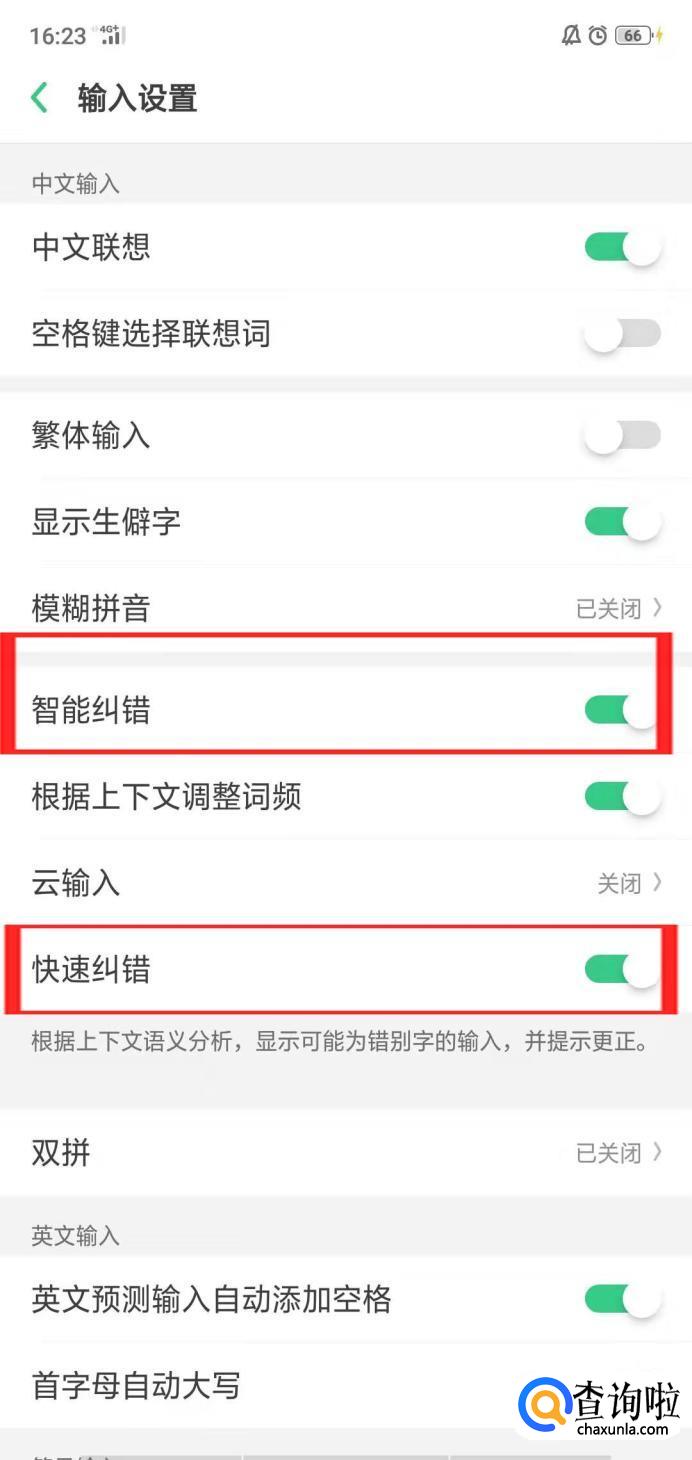Toggle off 智能纠错
Image resolution: width=692 pixels, height=1460 pixels.
(622, 710)
